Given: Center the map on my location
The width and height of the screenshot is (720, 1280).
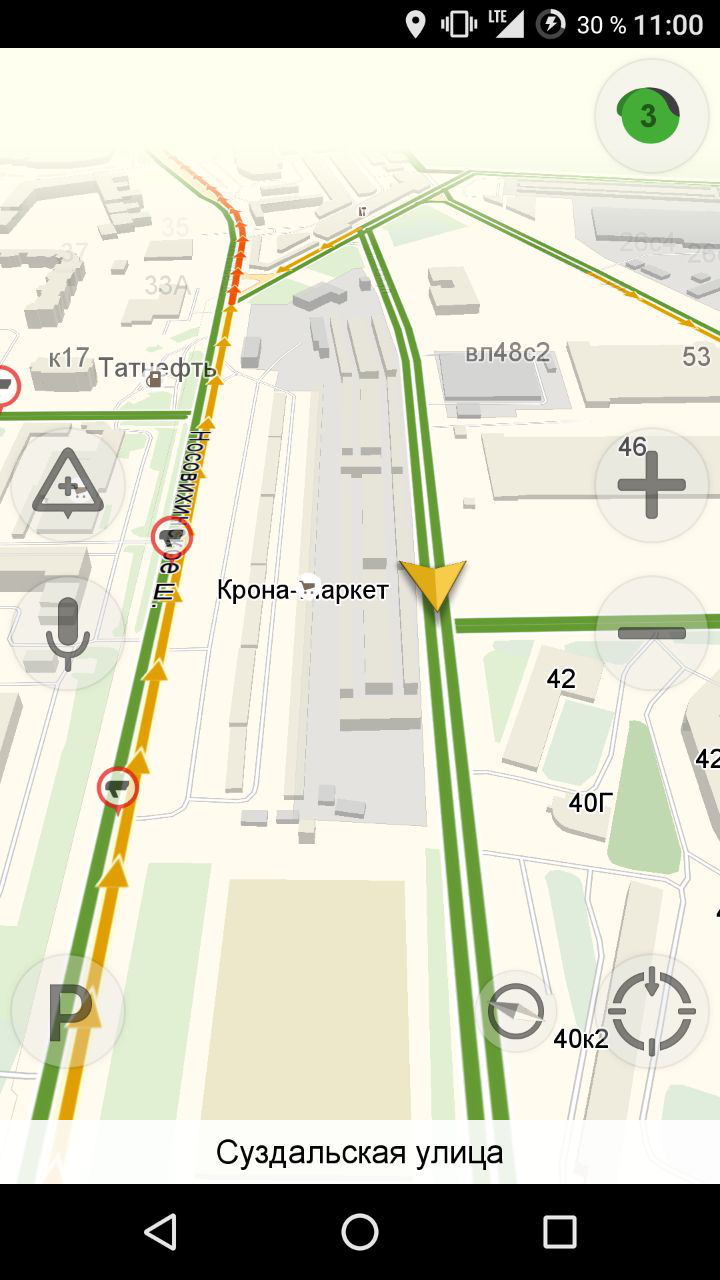Looking at the screenshot, I should tap(651, 1011).
